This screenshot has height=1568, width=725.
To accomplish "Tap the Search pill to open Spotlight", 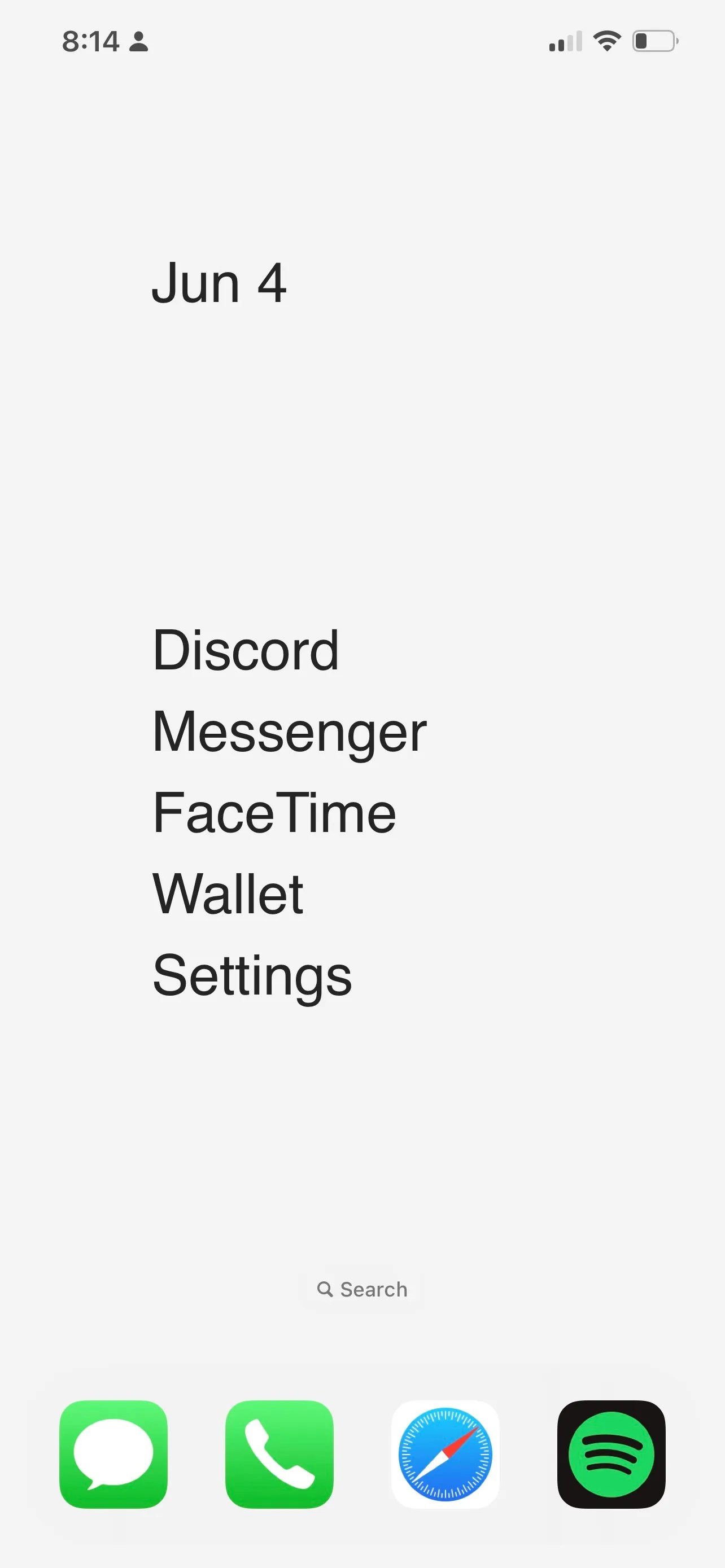I will coord(363,1289).
